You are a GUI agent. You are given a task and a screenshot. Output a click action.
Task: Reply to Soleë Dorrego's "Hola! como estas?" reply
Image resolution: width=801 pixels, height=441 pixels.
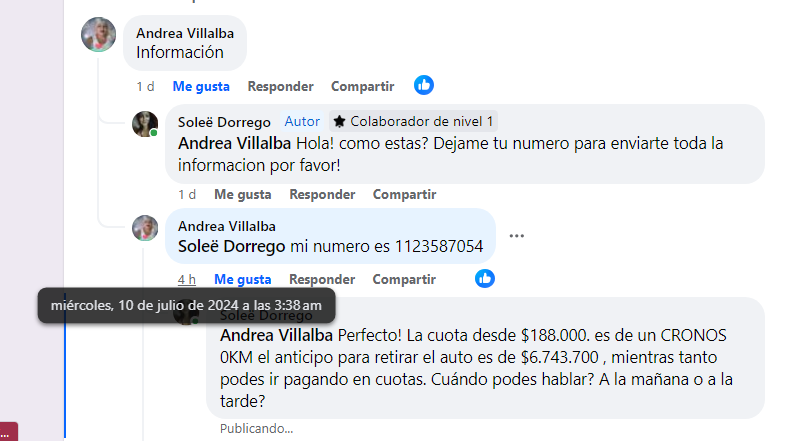click(322, 194)
